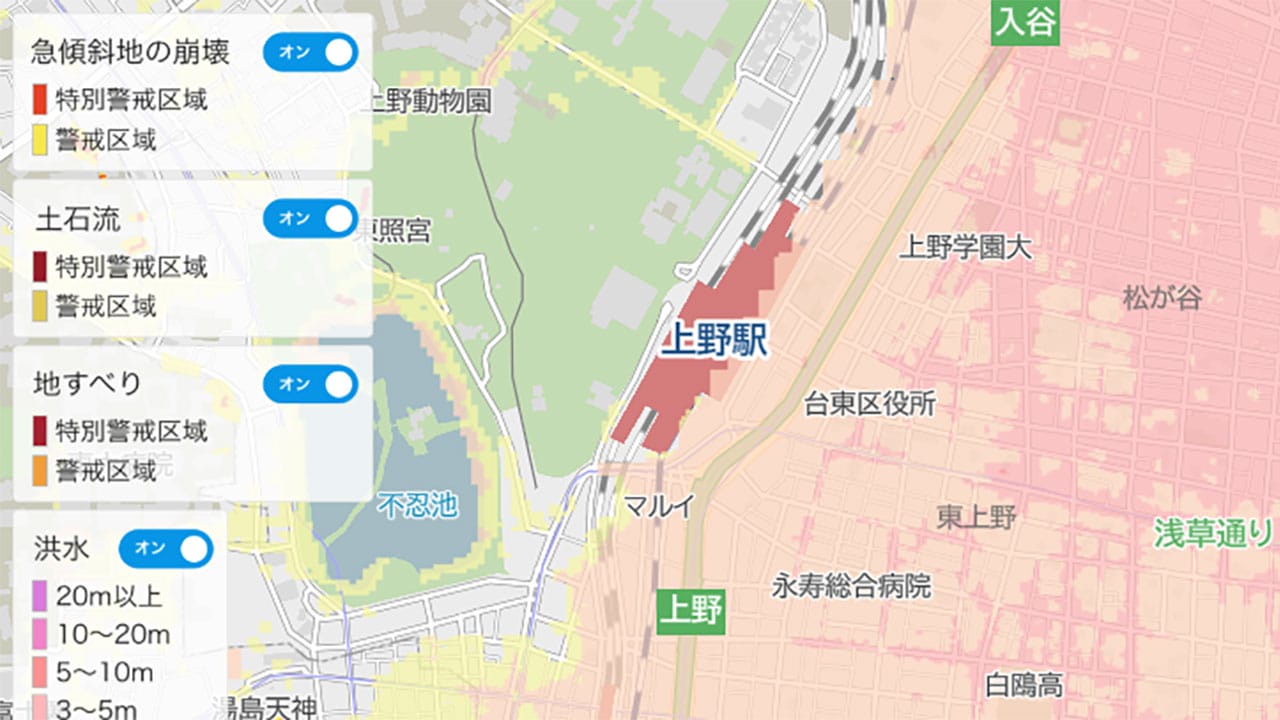Viewport: 1280px width, 720px height.
Task: Disable the 土石流 hazard layer switch
Action: coord(310,219)
